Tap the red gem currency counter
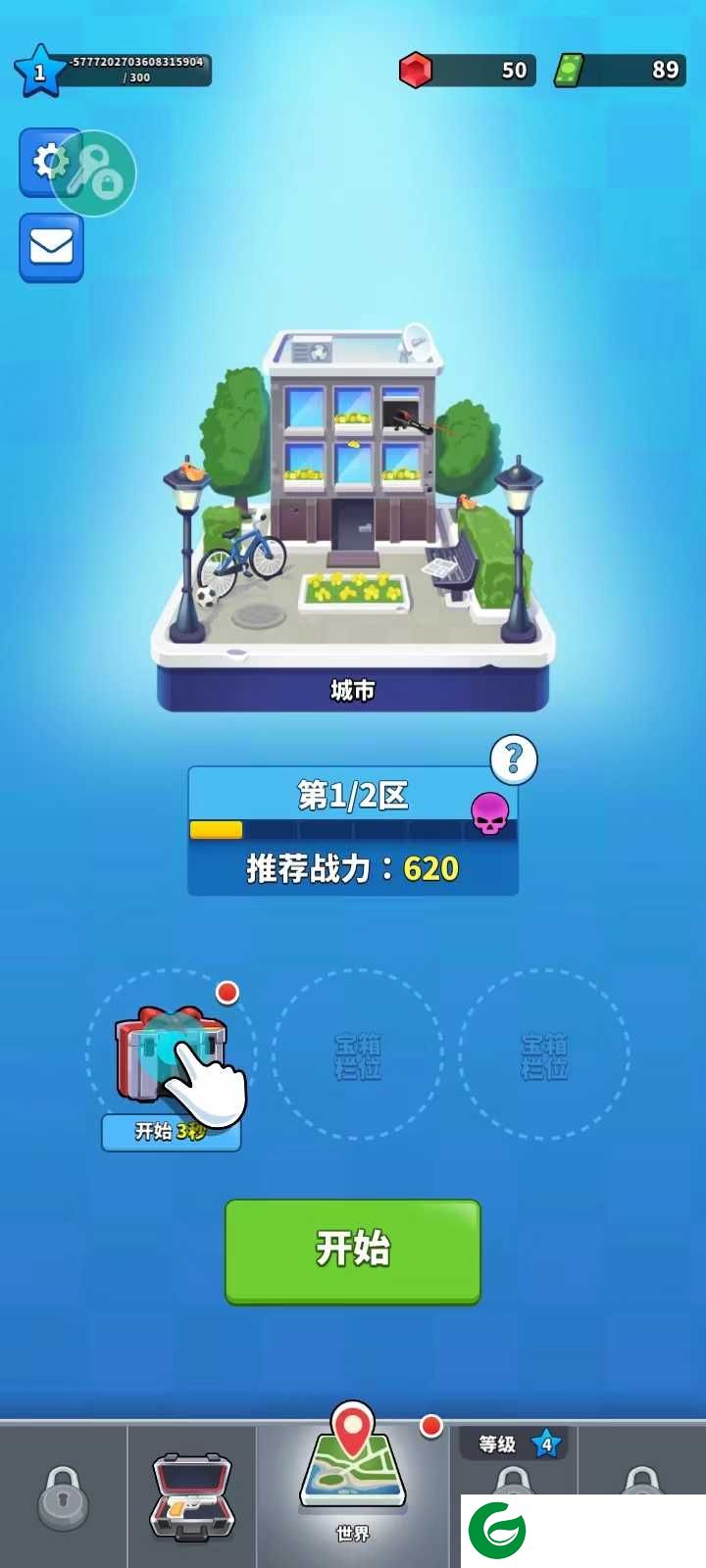This screenshot has height=1568, width=706. [469, 71]
